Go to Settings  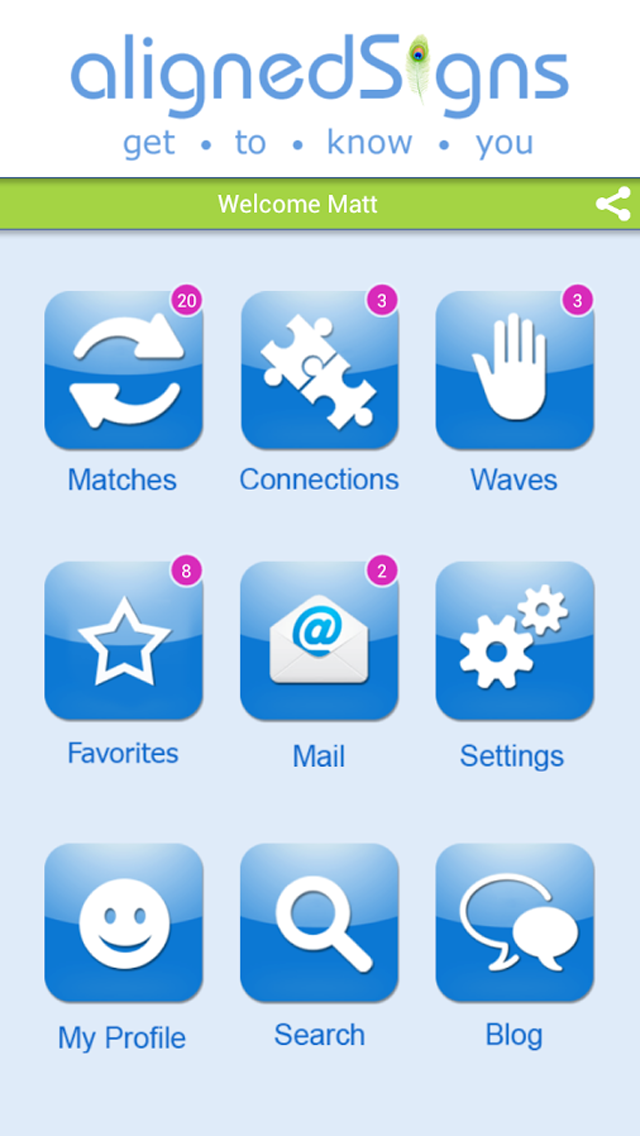(515, 641)
